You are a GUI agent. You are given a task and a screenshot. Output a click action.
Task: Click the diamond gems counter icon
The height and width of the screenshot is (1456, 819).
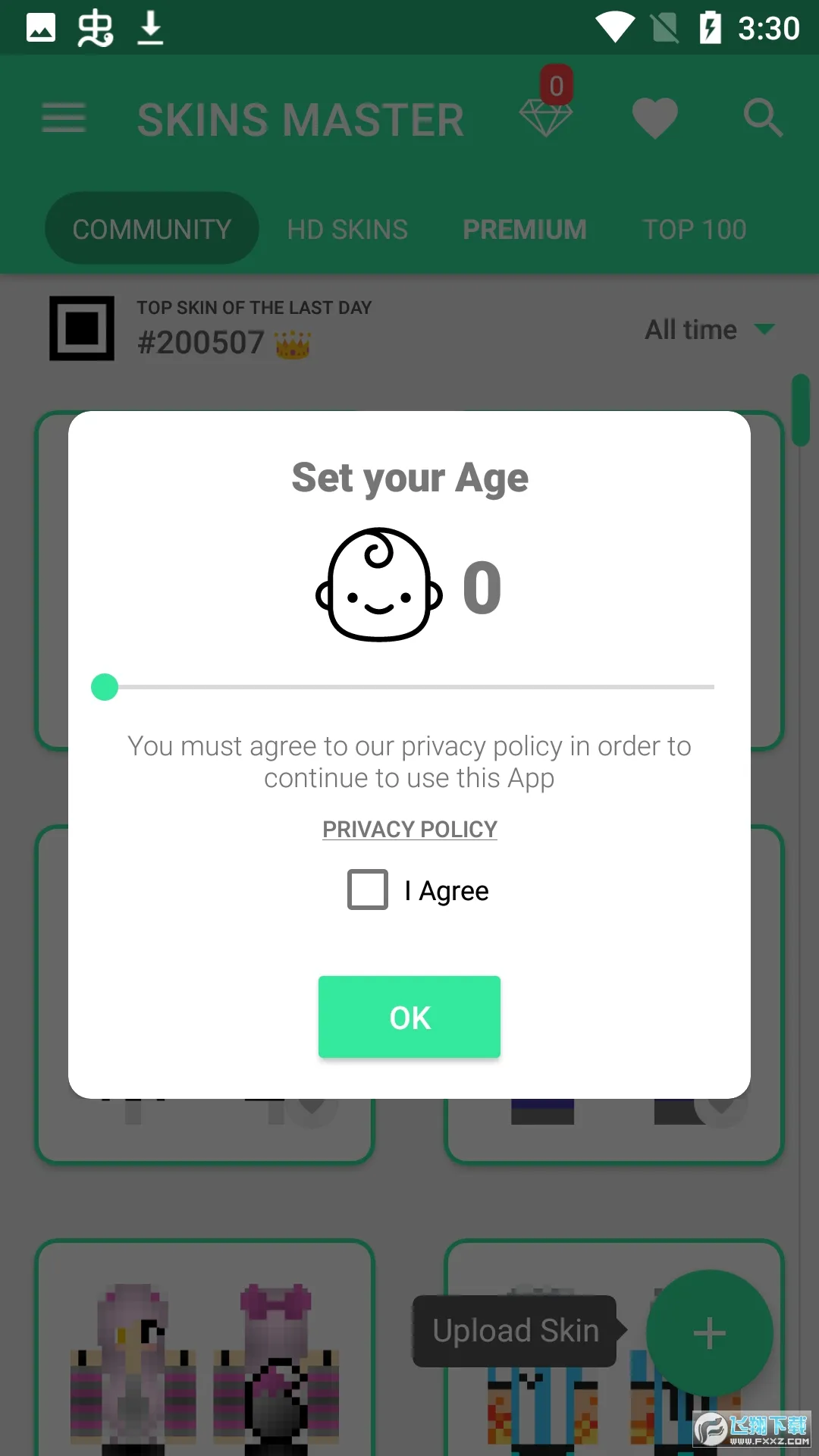(x=548, y=118)
